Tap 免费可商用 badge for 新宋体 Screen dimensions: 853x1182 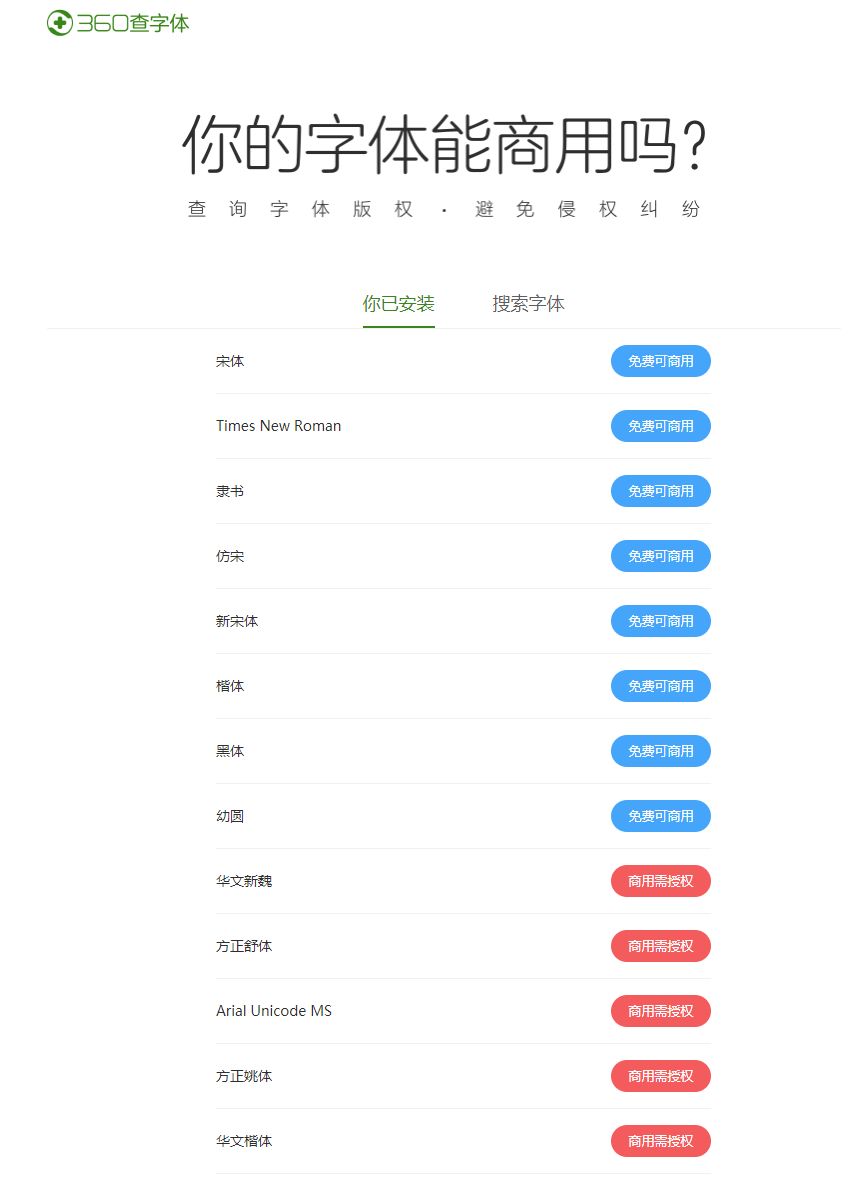click(x=660, y=621)
